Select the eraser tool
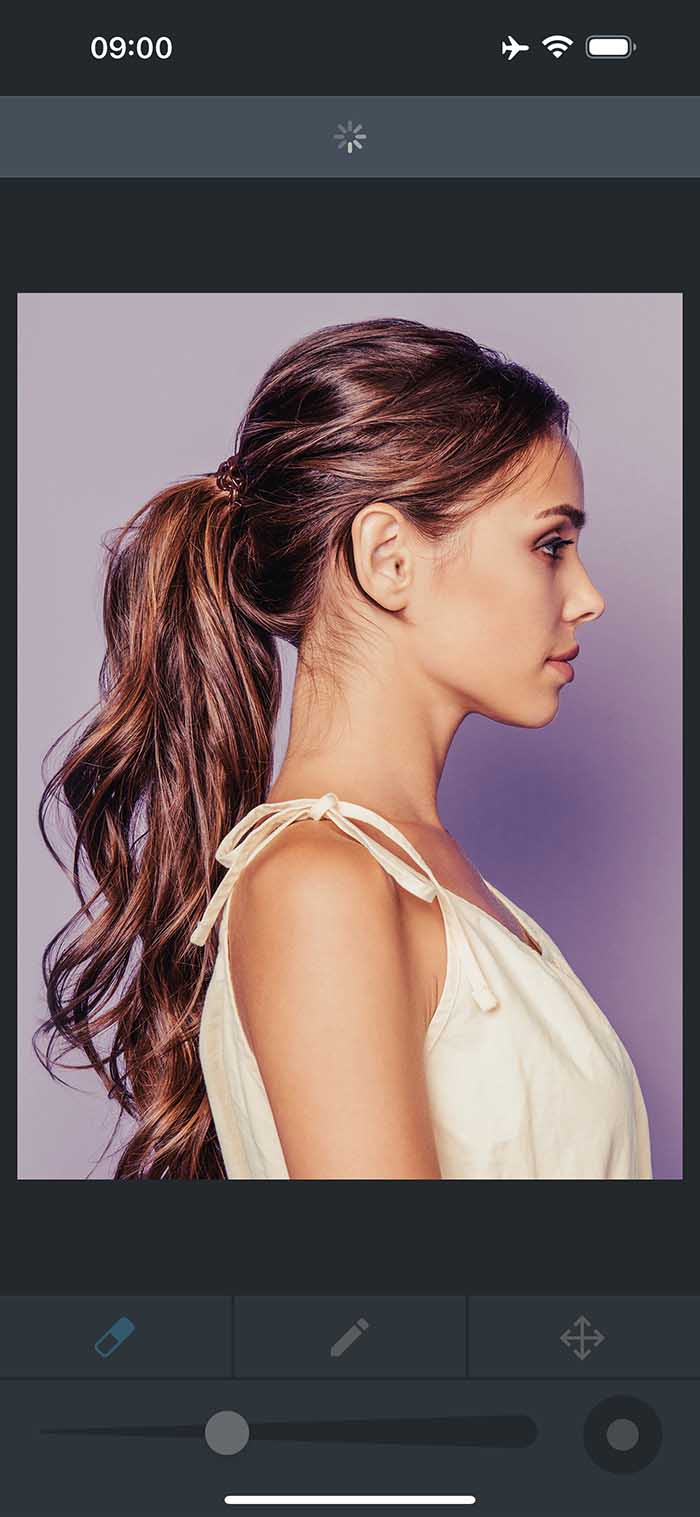Image resolution: width=700 pixels, height=1517 pixels. coord(115,1337)
